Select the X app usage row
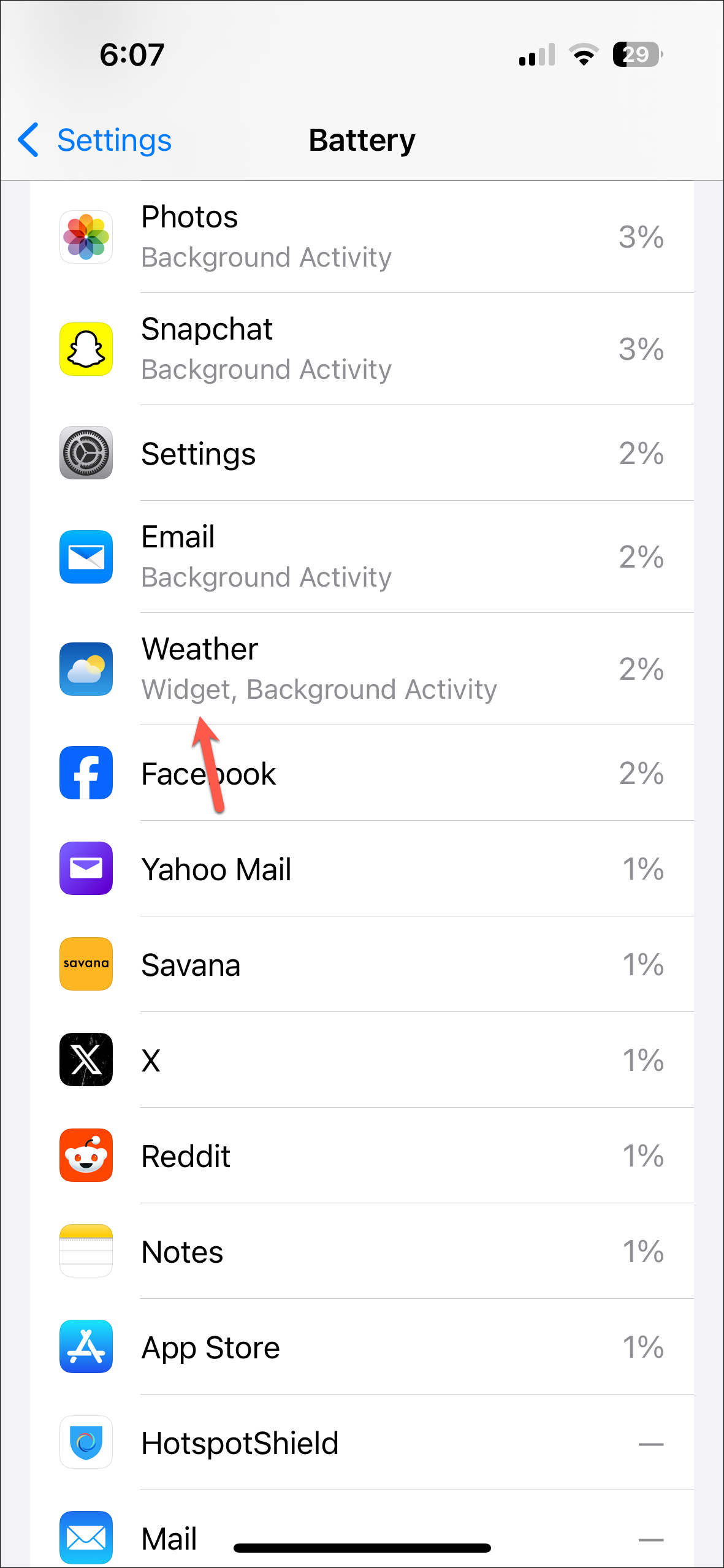Image resolution: width=724 pixels, height=1568 pixels. point(362,1060)
